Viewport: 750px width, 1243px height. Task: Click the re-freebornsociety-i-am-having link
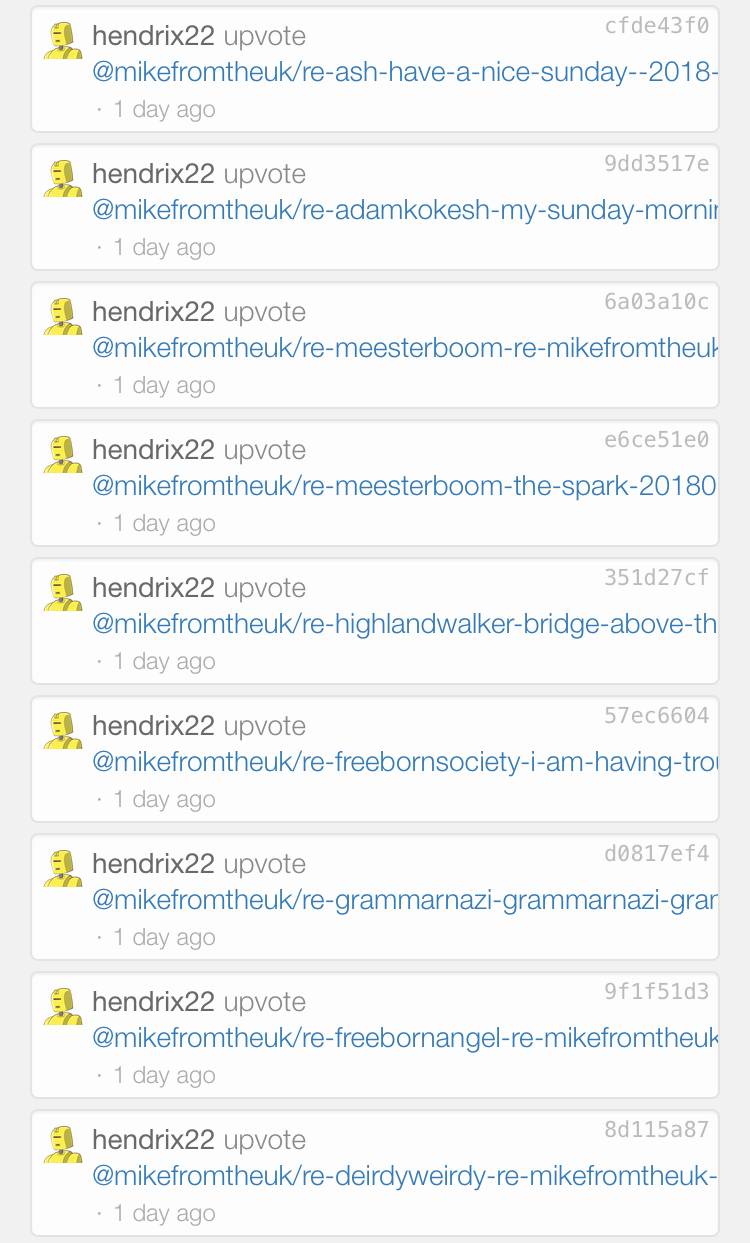click(400, 761)
